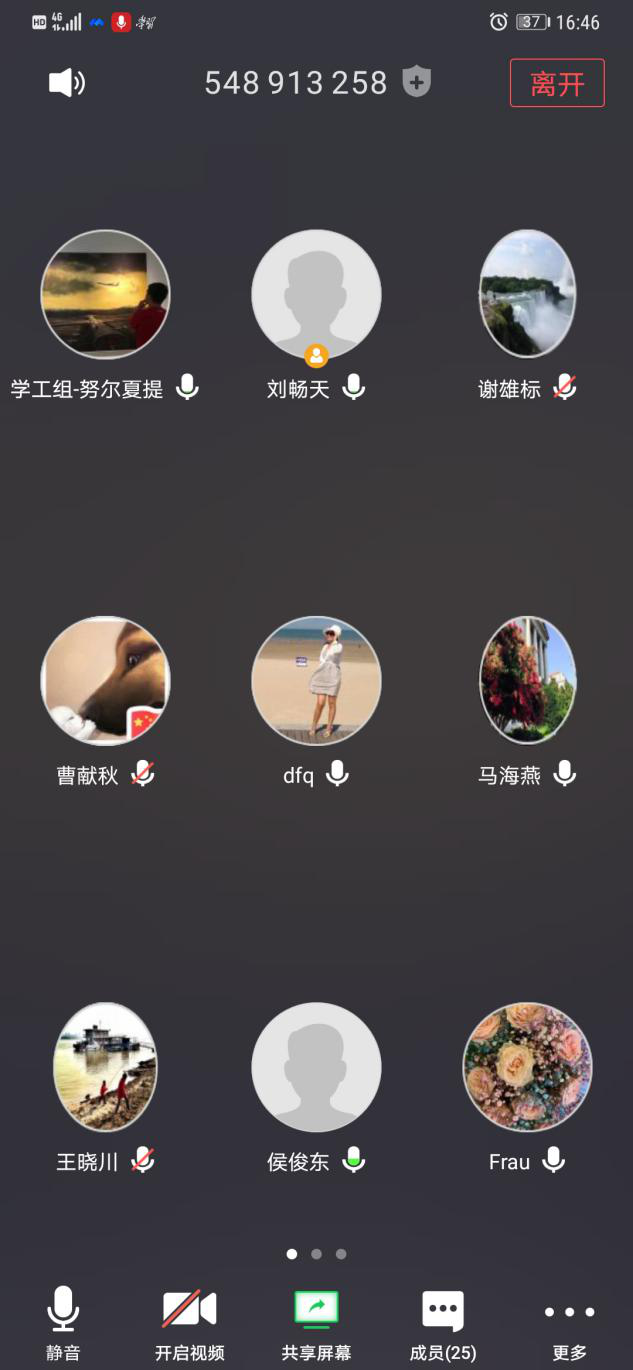This screenshot has height=1370, width=633.
Task: Select participant 学工组-努尔夏提's avatar
Action: click(x=105, y=294)
